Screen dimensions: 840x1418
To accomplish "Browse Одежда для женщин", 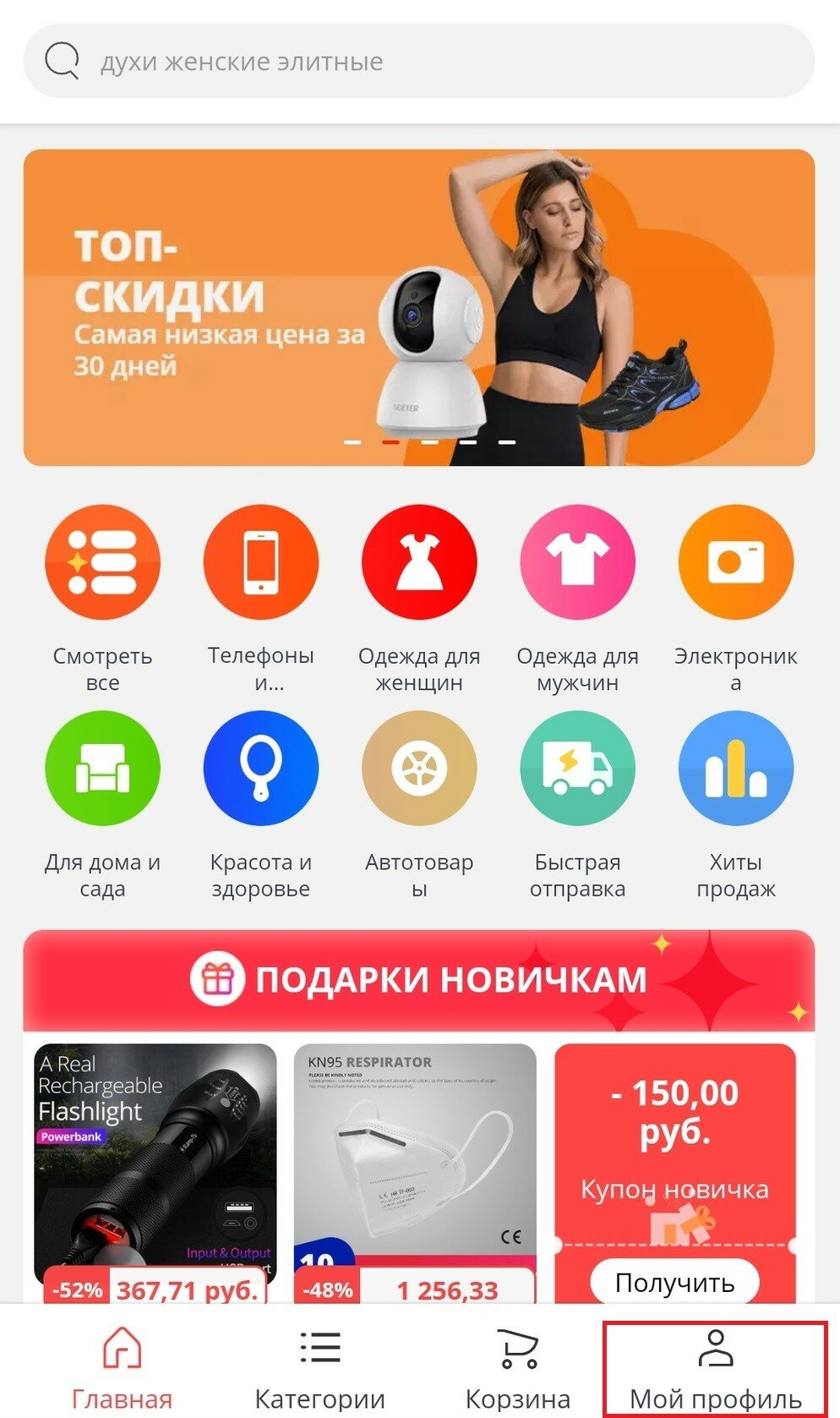I will [x=419, y=562].
